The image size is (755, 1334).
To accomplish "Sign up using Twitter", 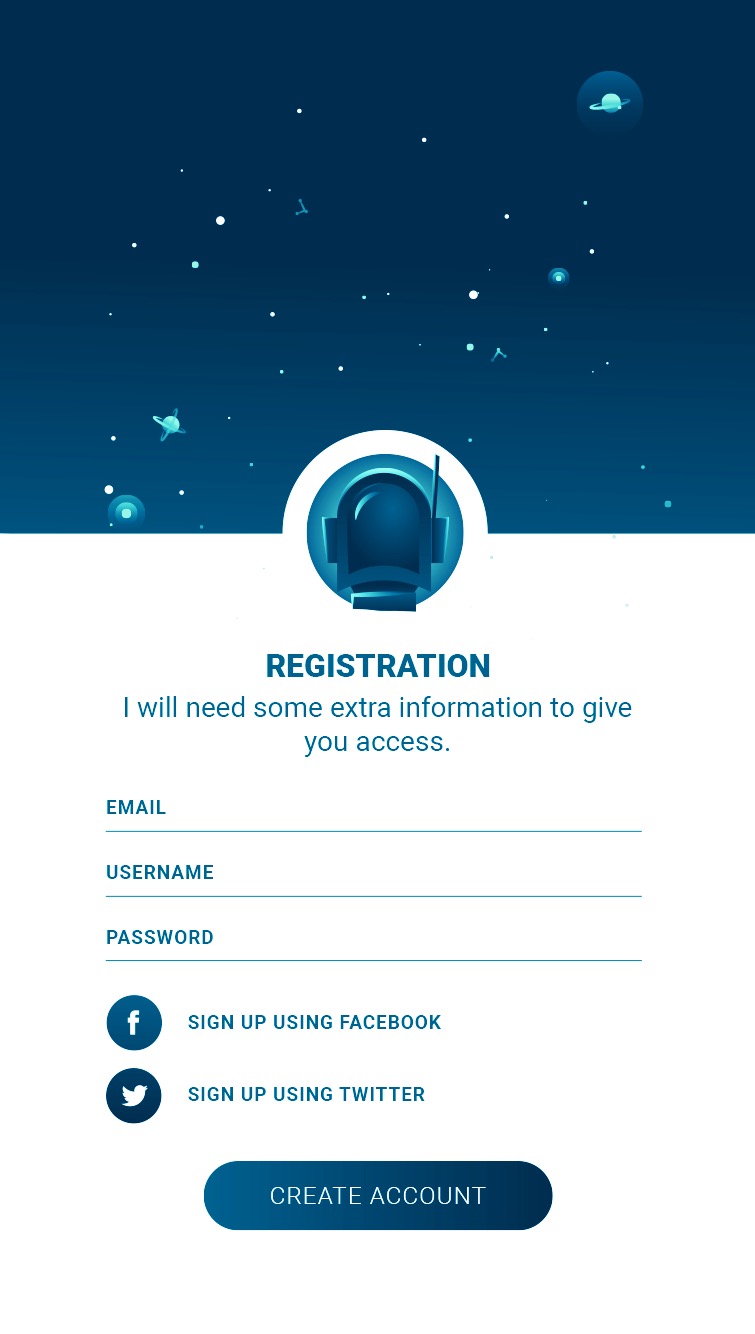I will coord(266,1095).
